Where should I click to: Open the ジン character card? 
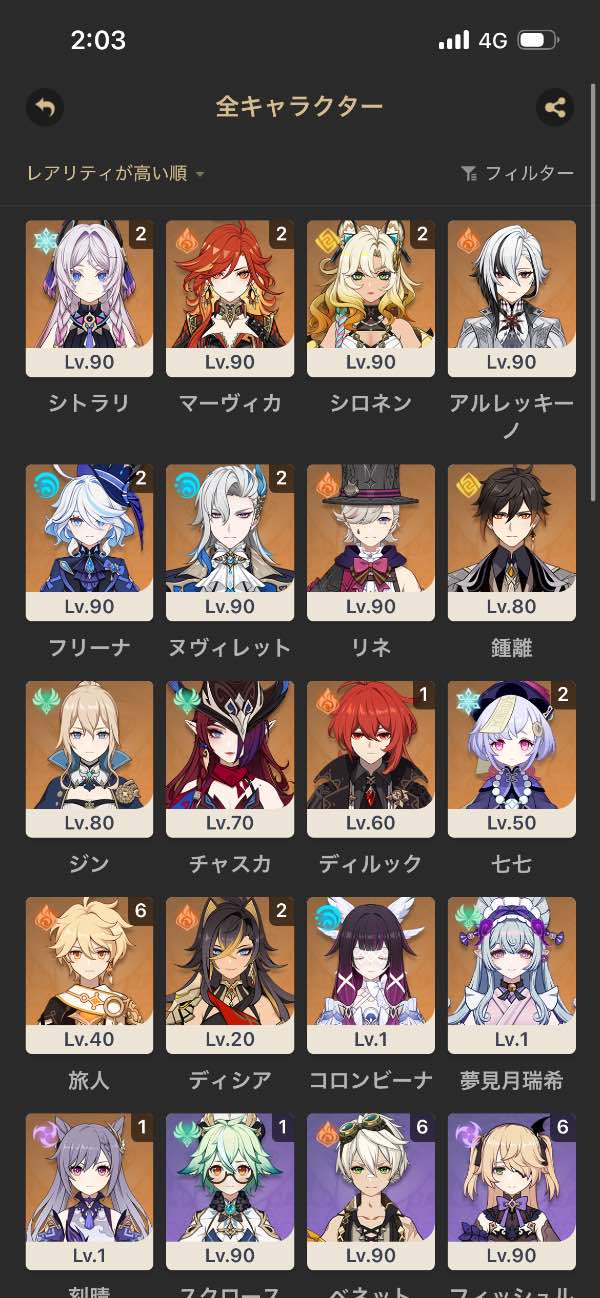(89, 758)
